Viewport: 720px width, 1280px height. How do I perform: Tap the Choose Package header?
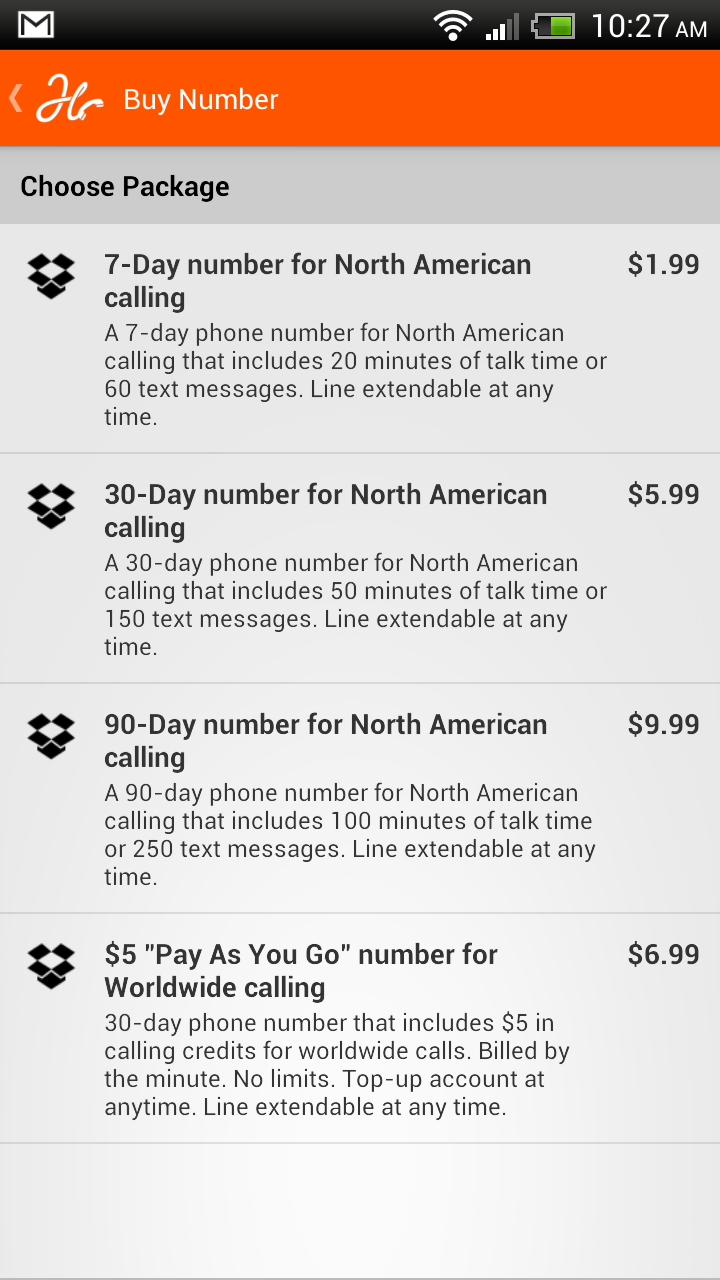(124, 186)
